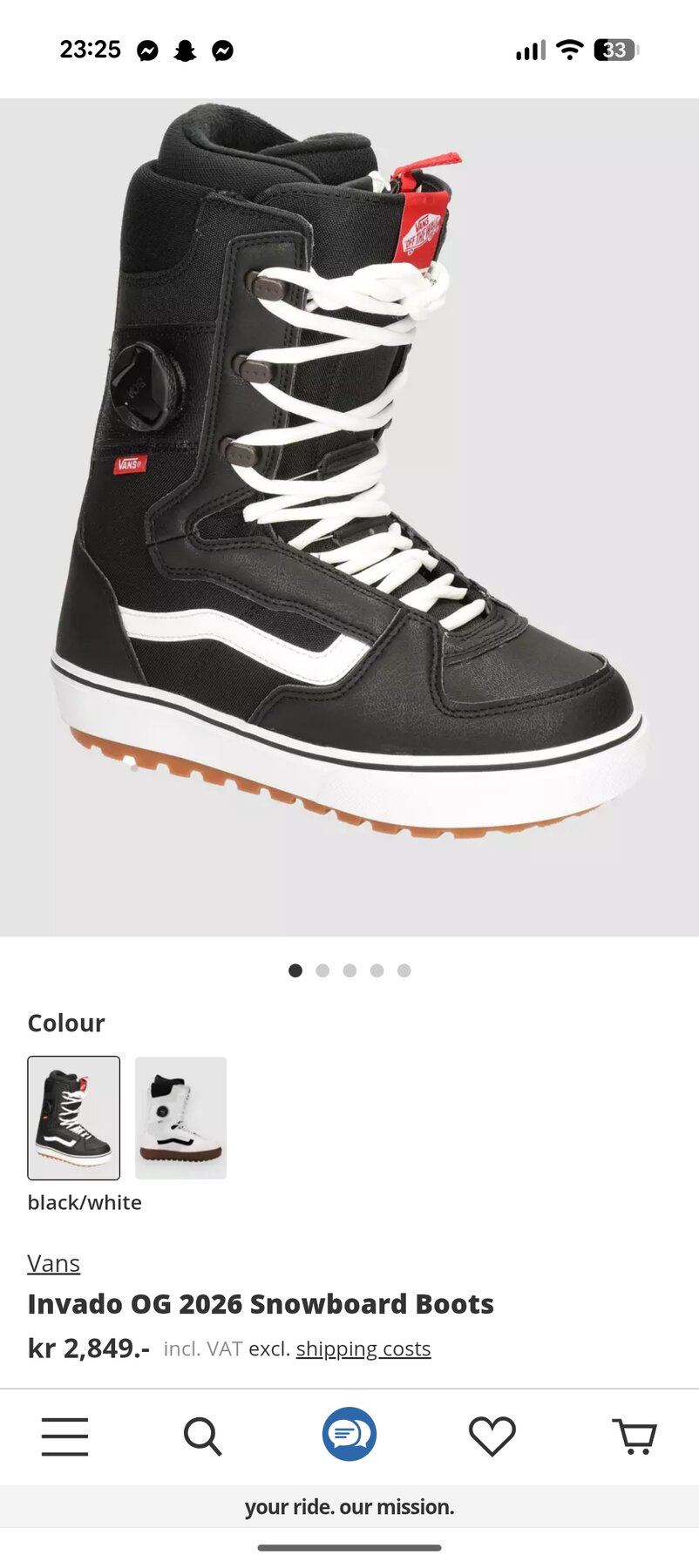View shipping costs details
This screenshot has width=699, height=1568.
[x=363, y=1348]
